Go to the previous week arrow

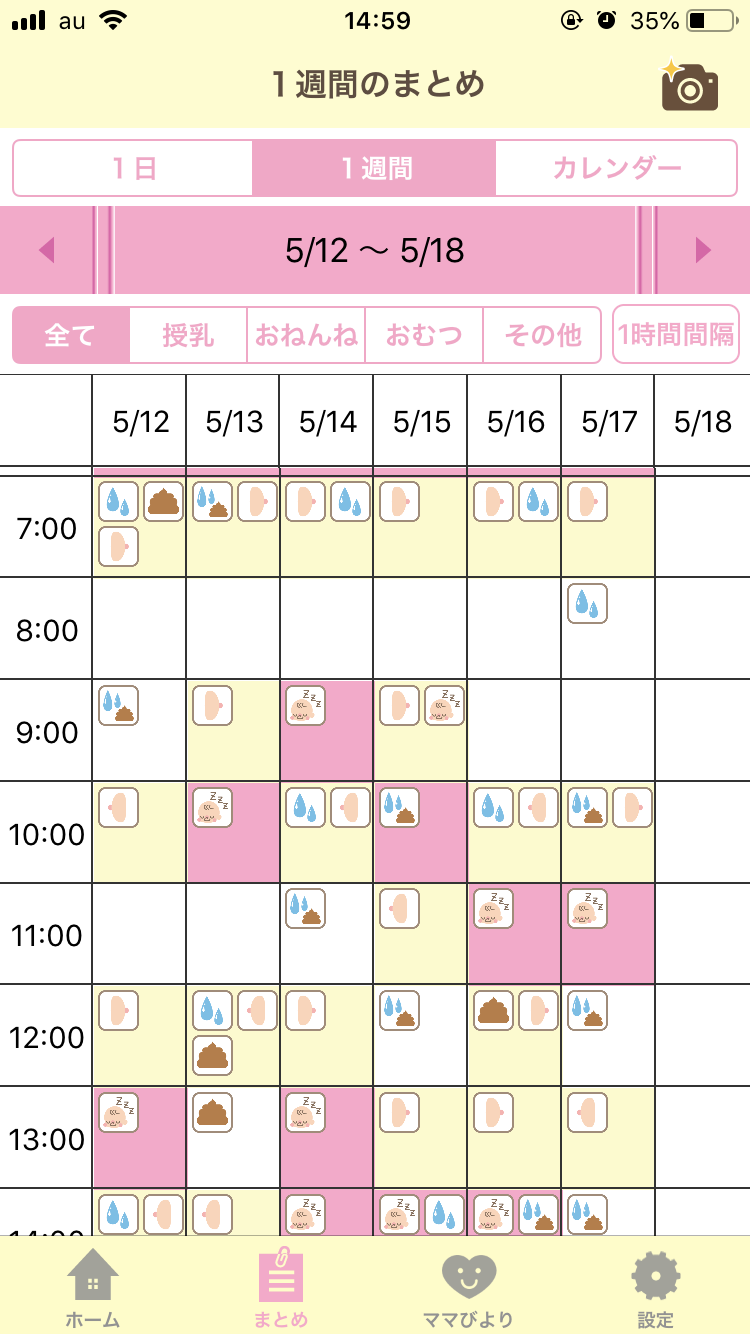click(46, 250)
